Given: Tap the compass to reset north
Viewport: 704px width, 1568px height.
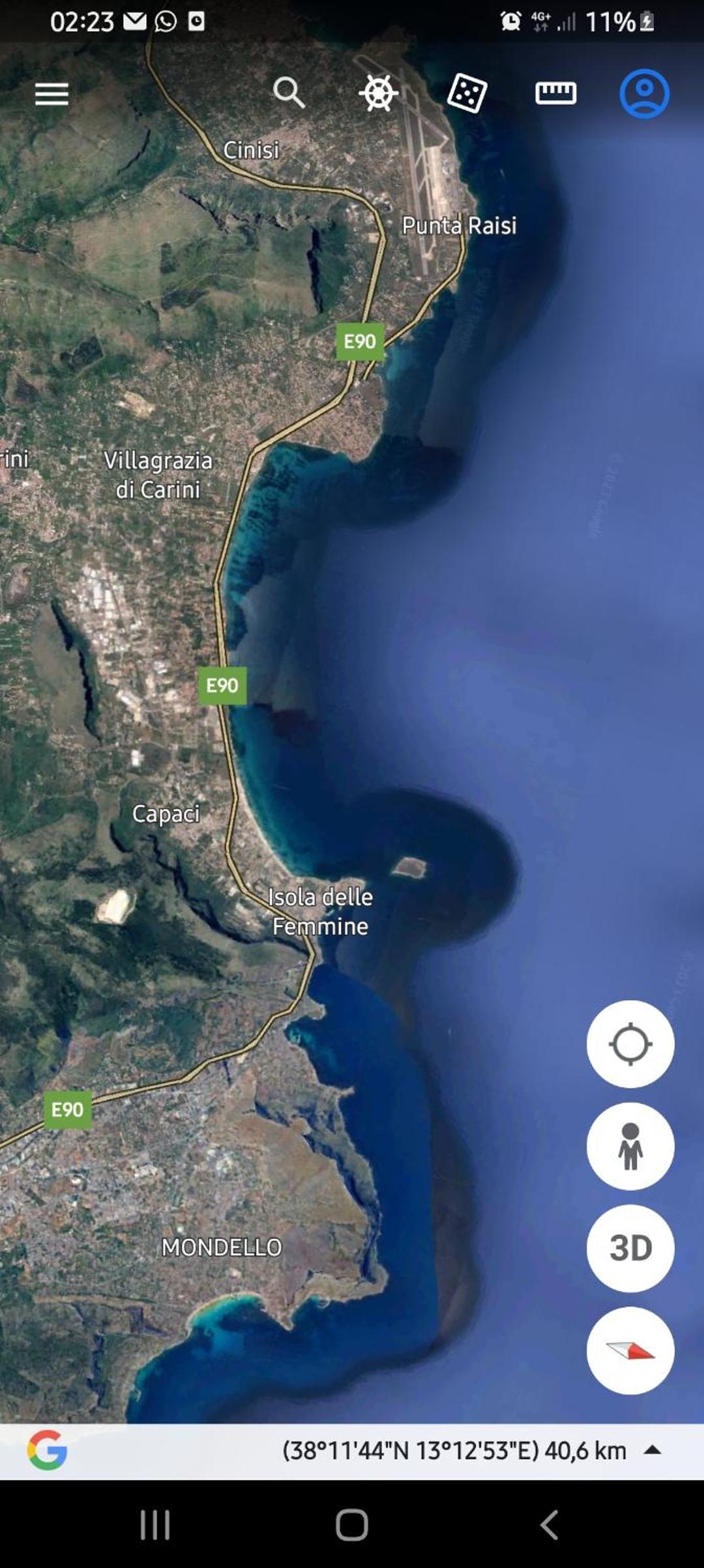Looking at the screenshot, I should (630, 1350).
